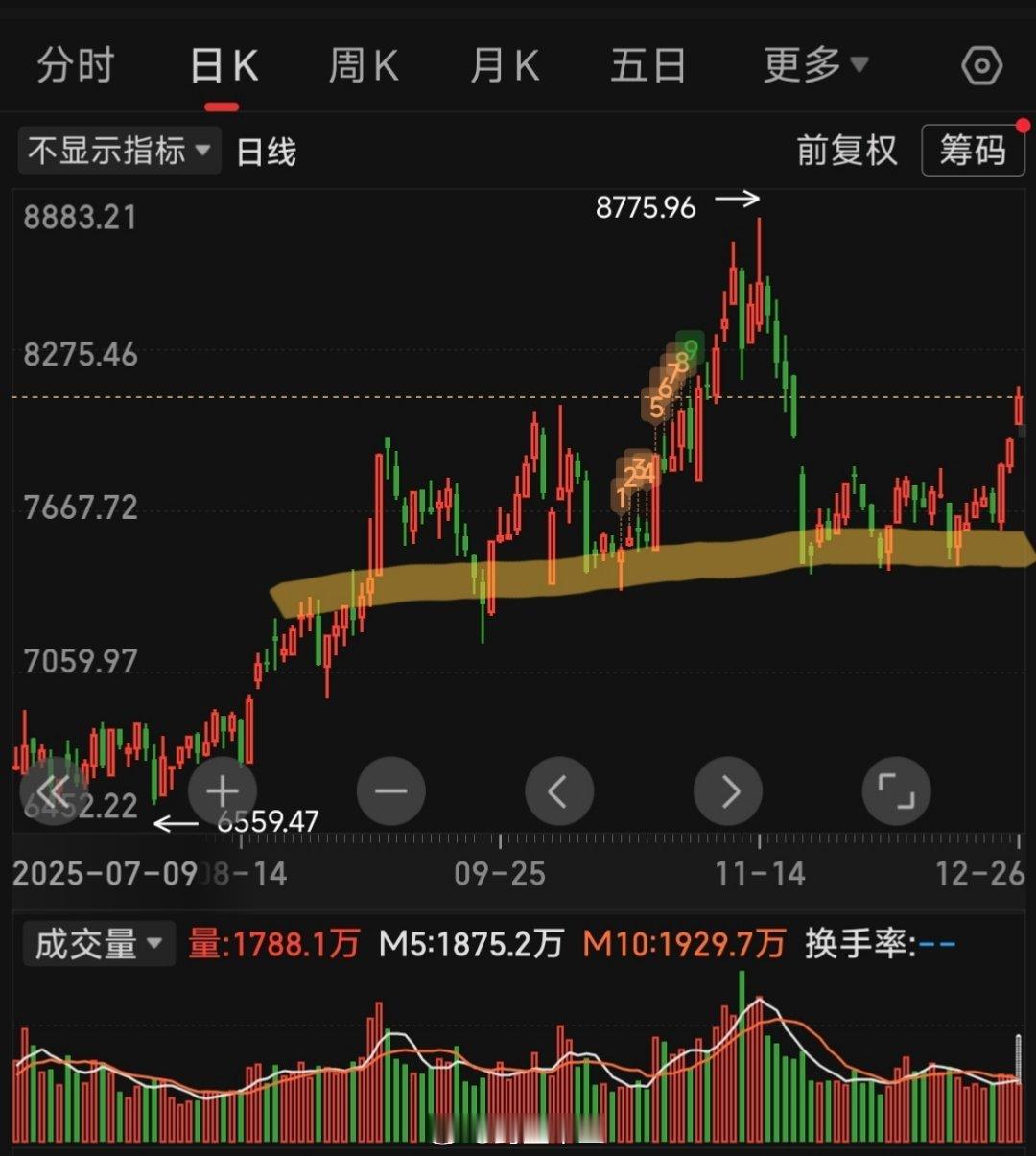Switch adjustment mode via 前复权 toggle
The height and width of the screenshot is (1156, 1036).
(x=848, y=150)
